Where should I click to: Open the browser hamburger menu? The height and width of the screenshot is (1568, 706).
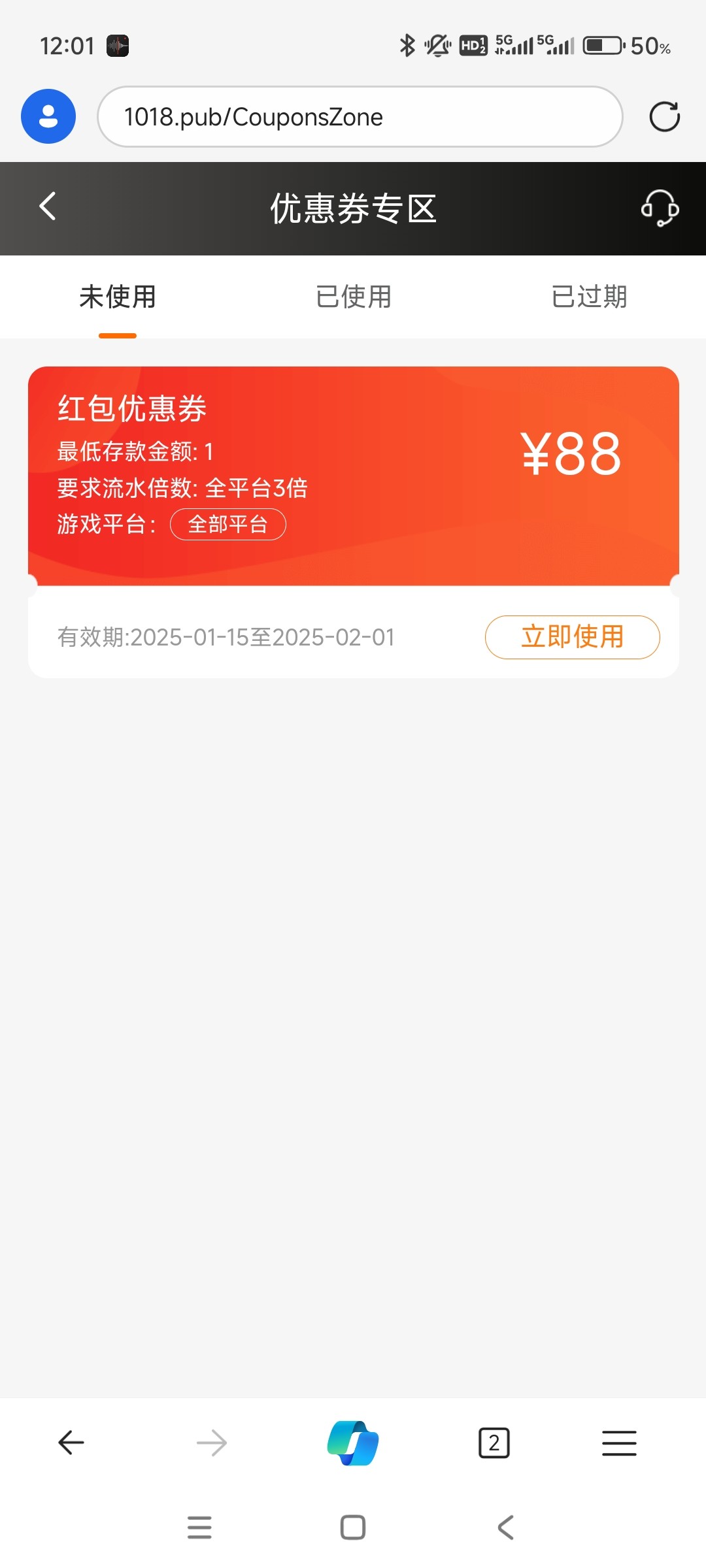[x=619, y=1443]
